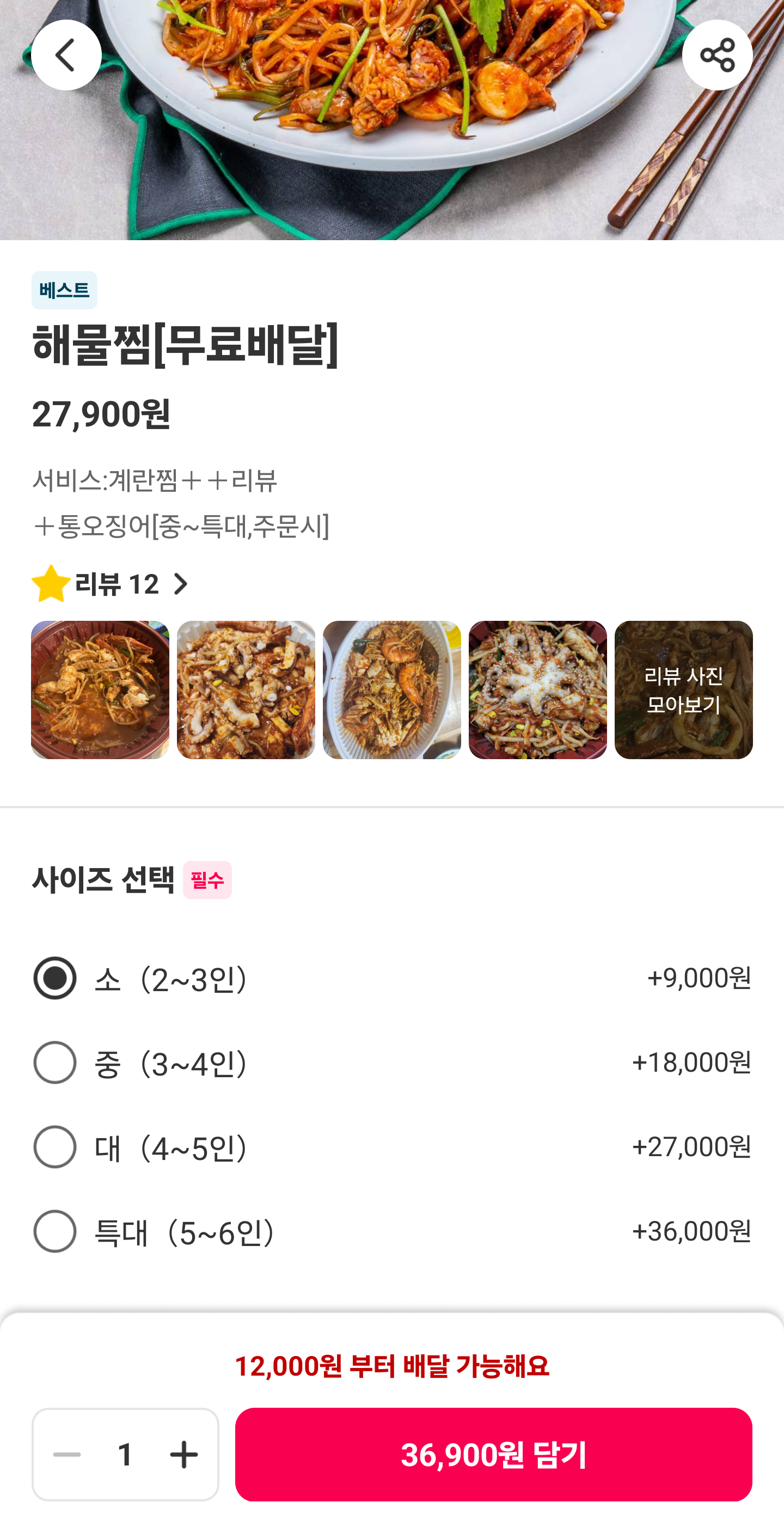
Task: Open the review photo with shrimp
Action: (x=391, y=690)
